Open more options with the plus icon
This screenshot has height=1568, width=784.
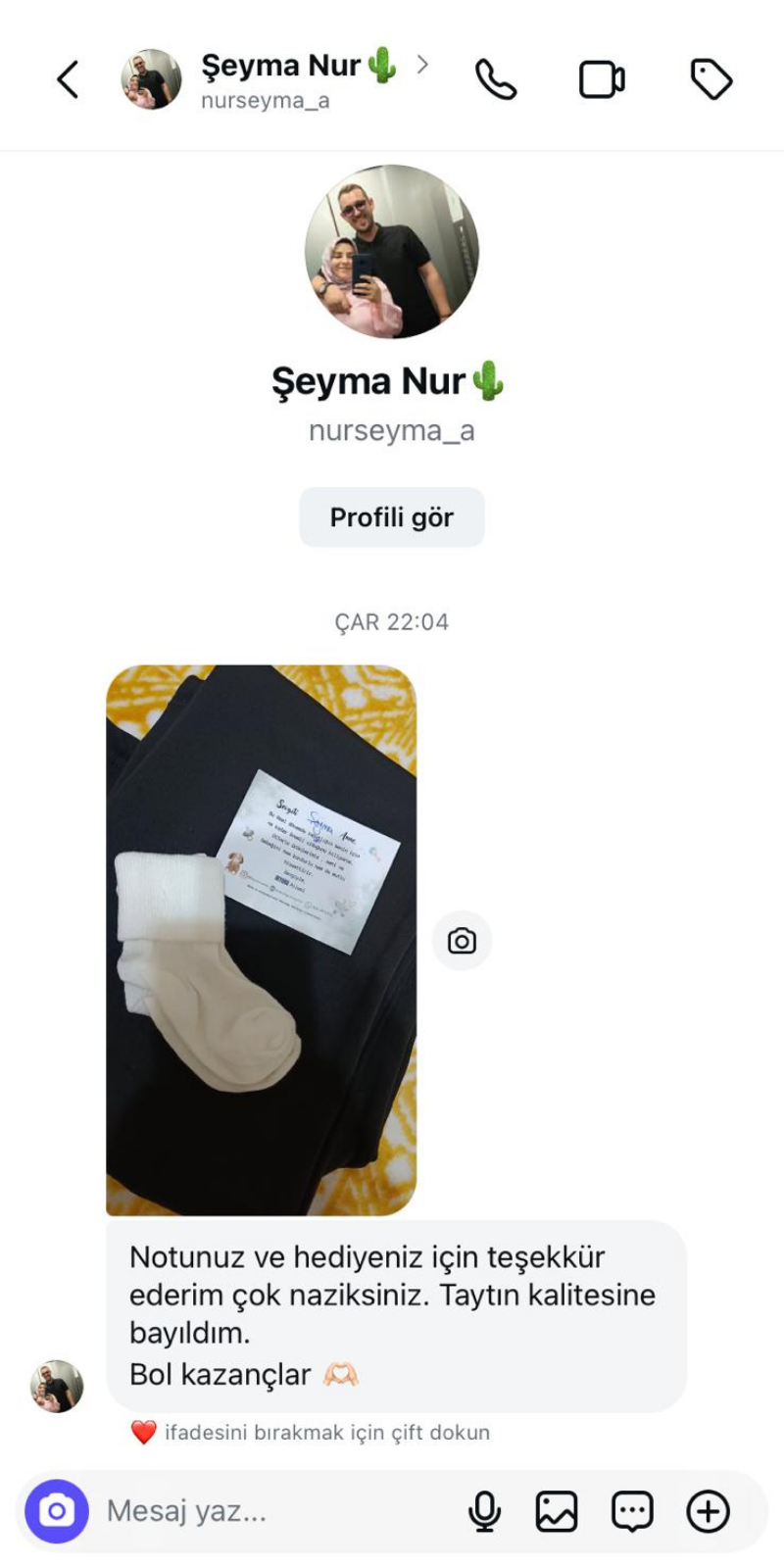[708, 1511]
